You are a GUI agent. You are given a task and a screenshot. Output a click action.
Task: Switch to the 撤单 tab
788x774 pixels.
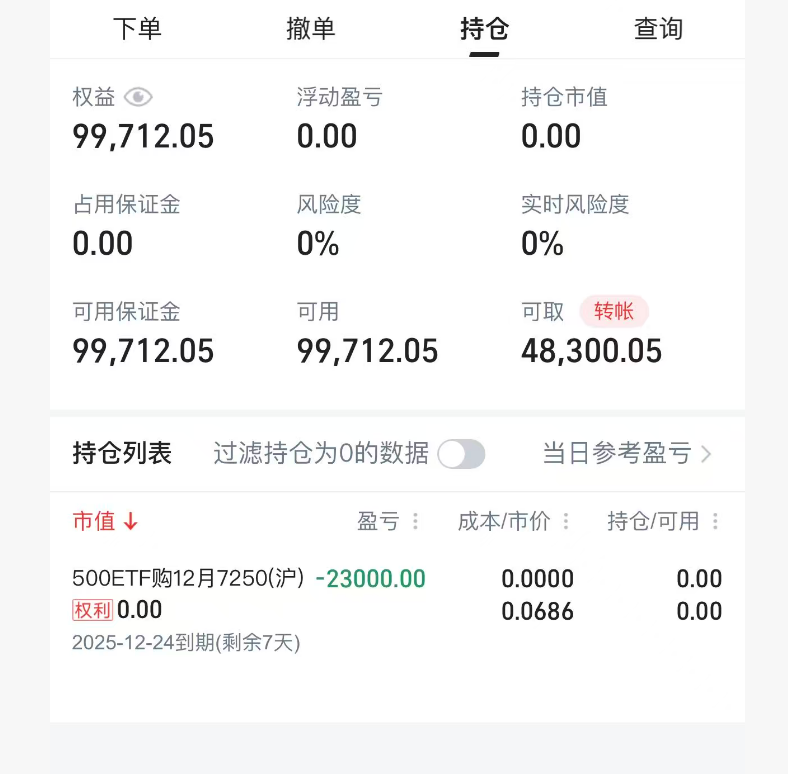pos(311,29)
